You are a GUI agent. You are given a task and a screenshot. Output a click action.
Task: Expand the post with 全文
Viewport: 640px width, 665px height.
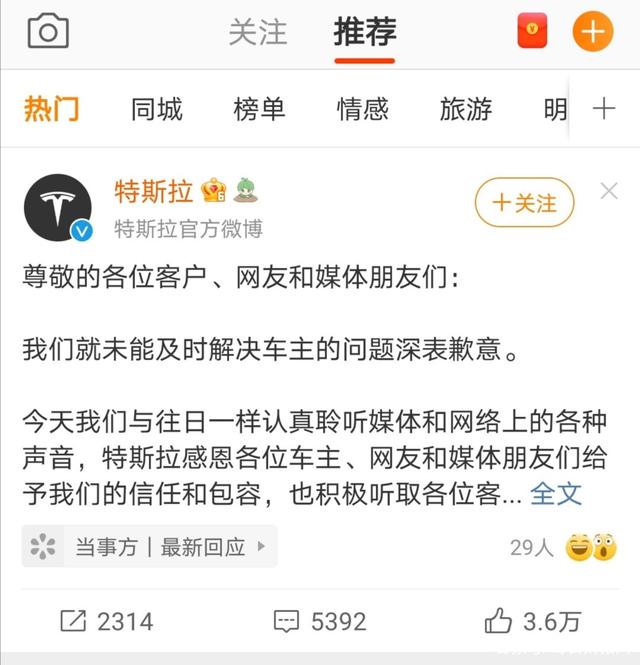556,493
